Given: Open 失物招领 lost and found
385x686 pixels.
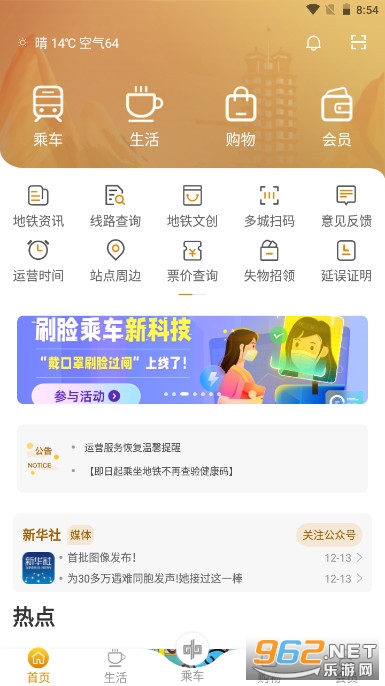Looking at the screenshot, I should (x=270, y=261).
